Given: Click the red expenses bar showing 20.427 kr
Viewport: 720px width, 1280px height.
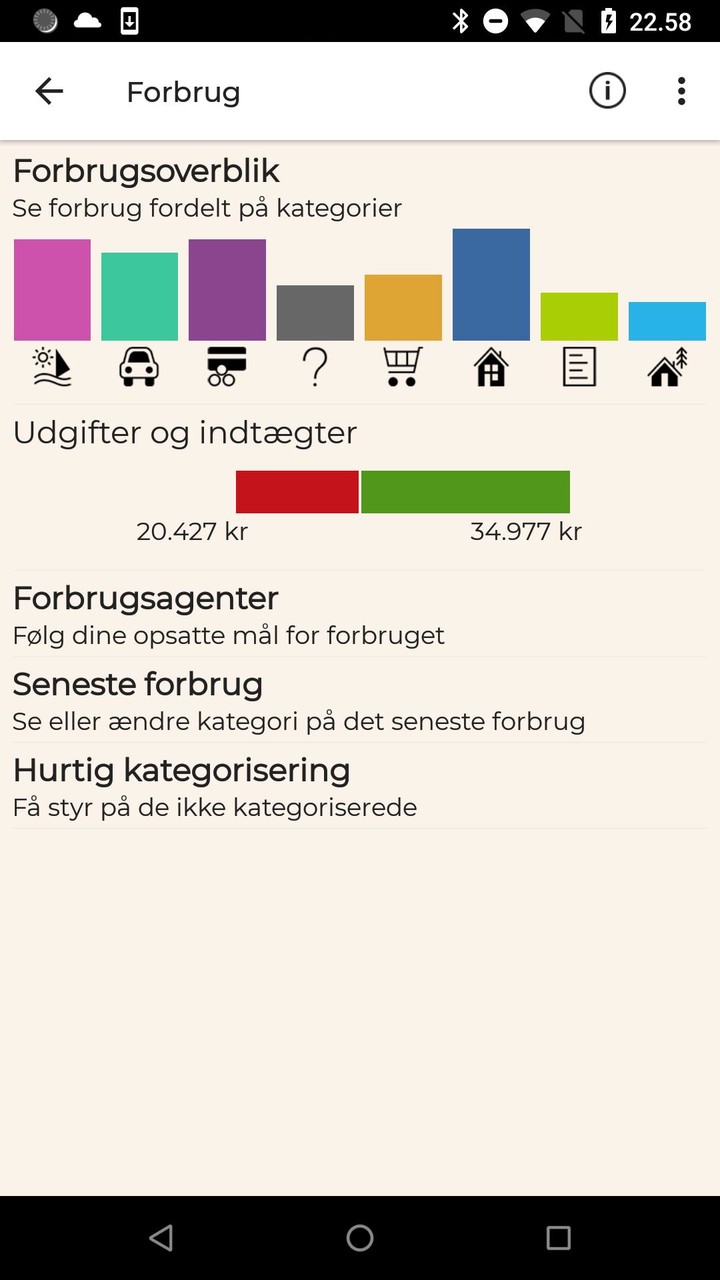Looking at the screenshot, I should click(x=297, y=491).
